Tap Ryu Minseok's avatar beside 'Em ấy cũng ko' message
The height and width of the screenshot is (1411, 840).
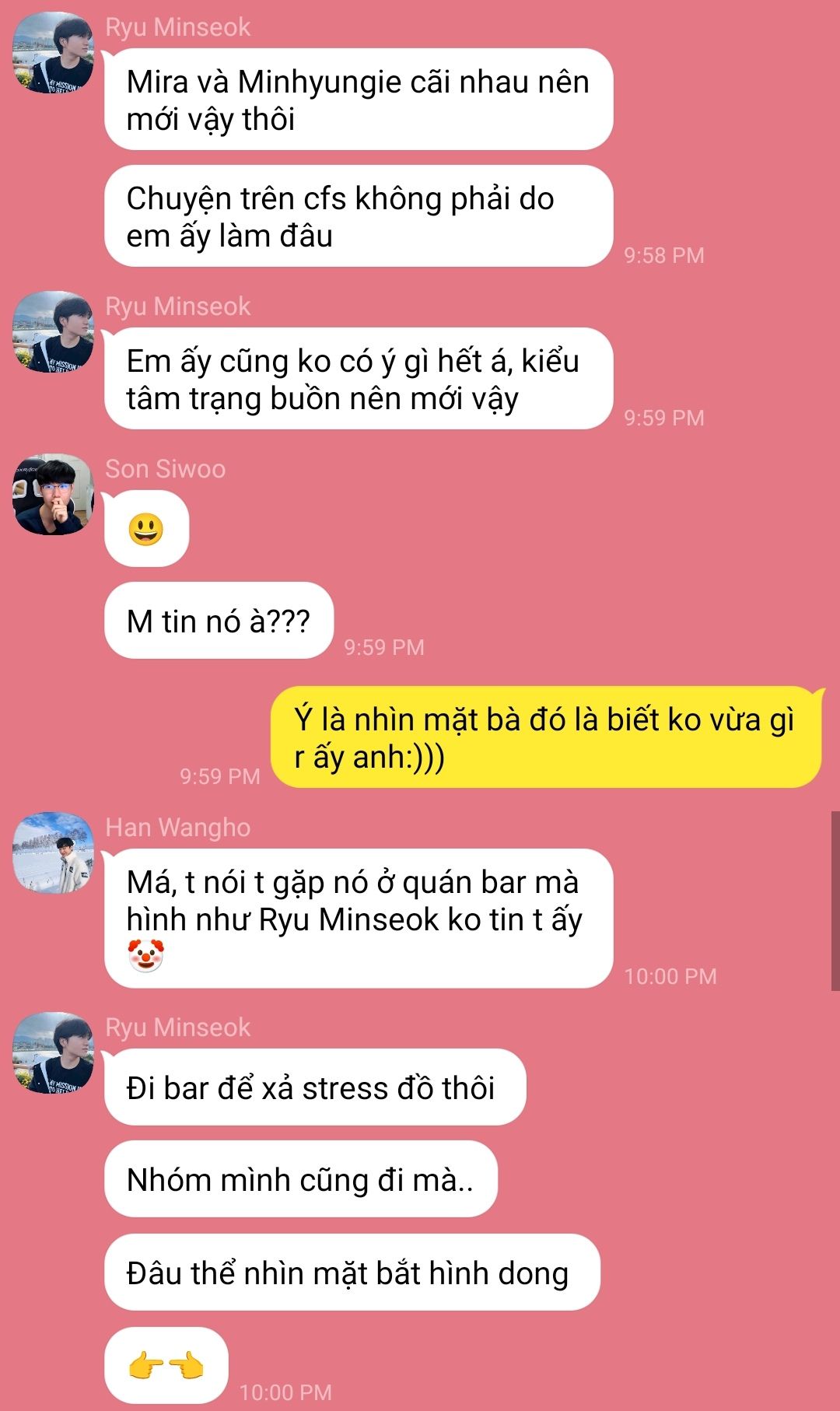pos(53,332)
